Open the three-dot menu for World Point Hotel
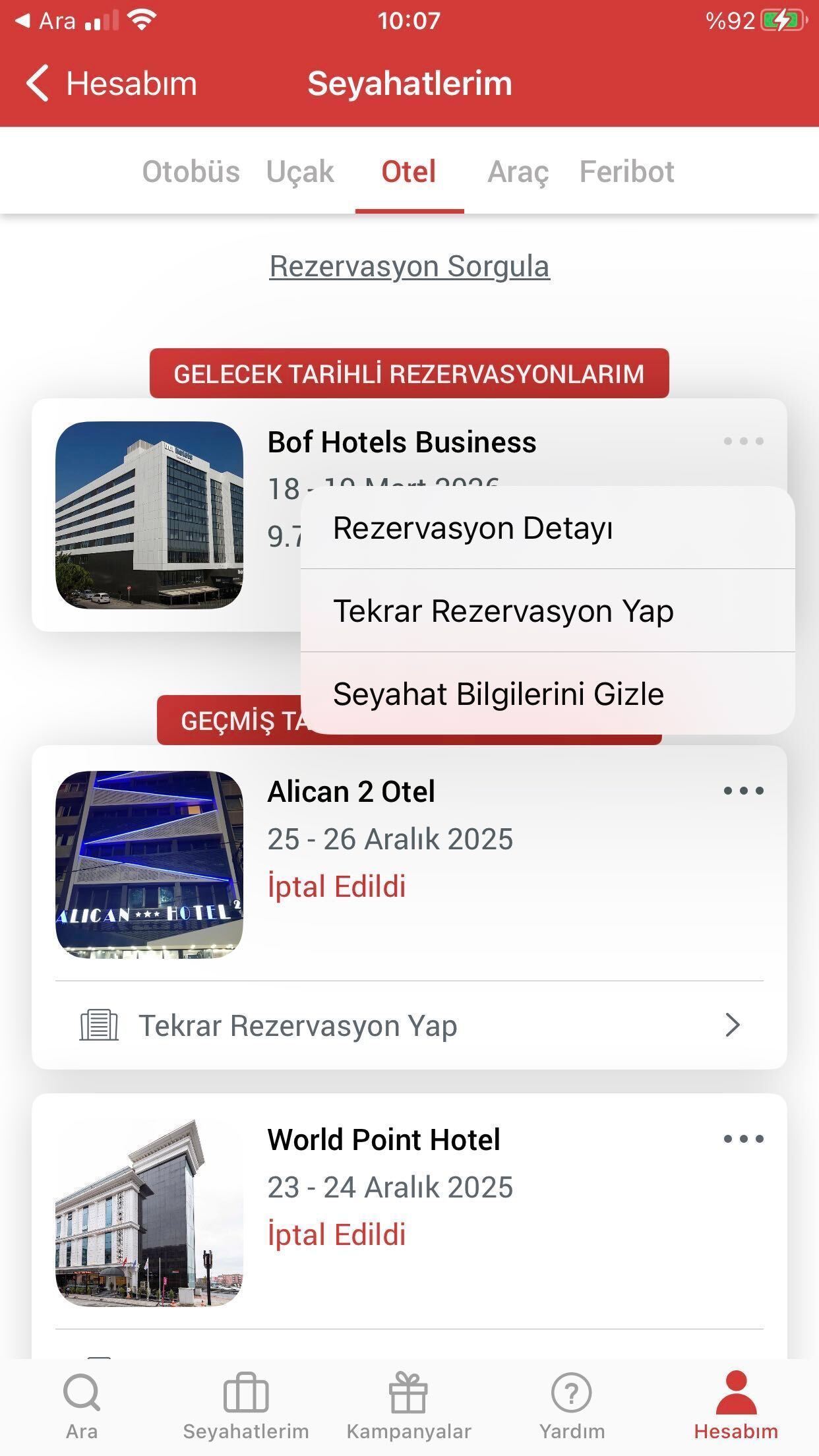This screenshot has height=1456, width=819. point(743,1139)
